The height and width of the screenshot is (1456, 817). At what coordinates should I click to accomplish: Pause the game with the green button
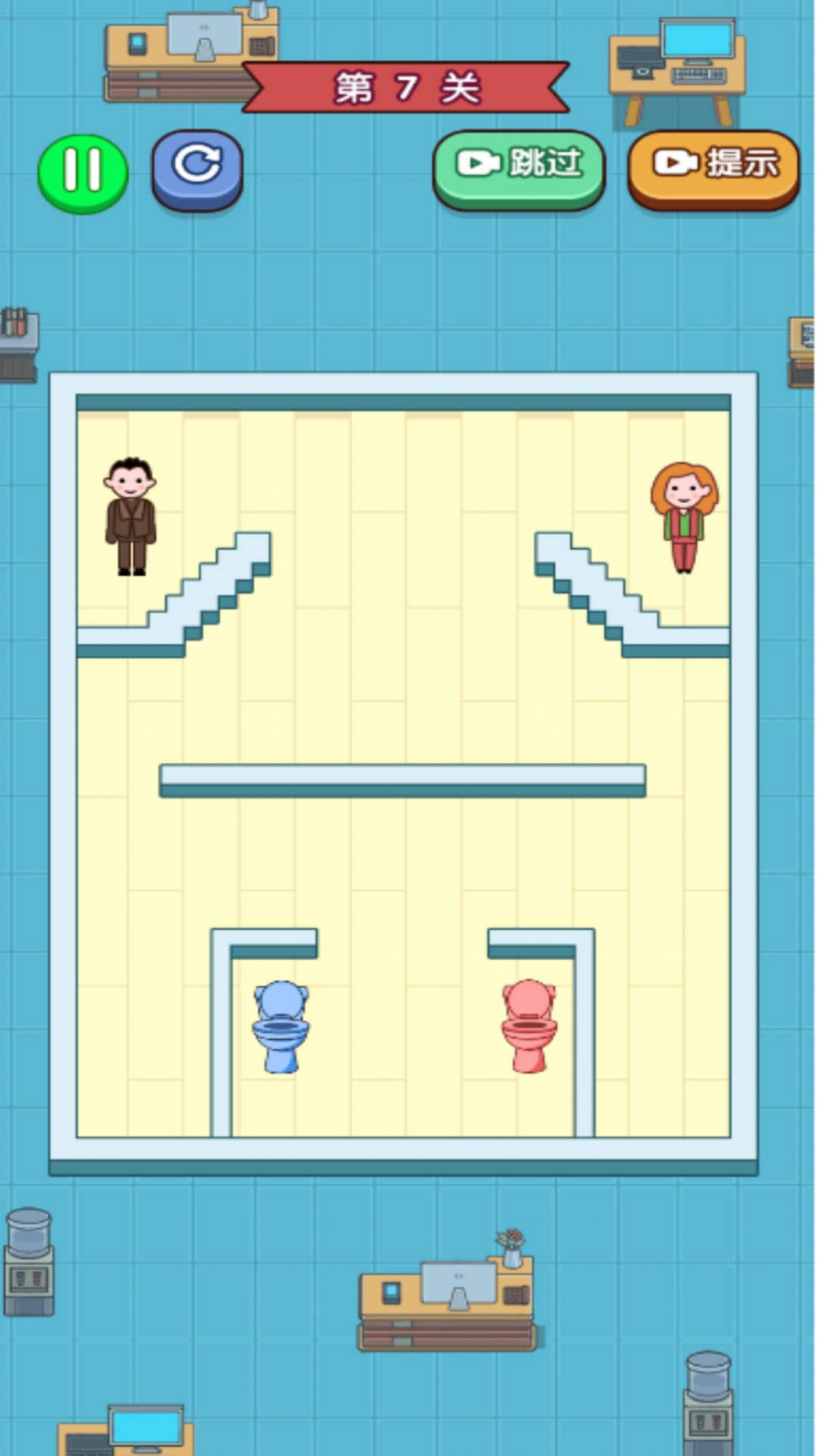pos(83,170)
